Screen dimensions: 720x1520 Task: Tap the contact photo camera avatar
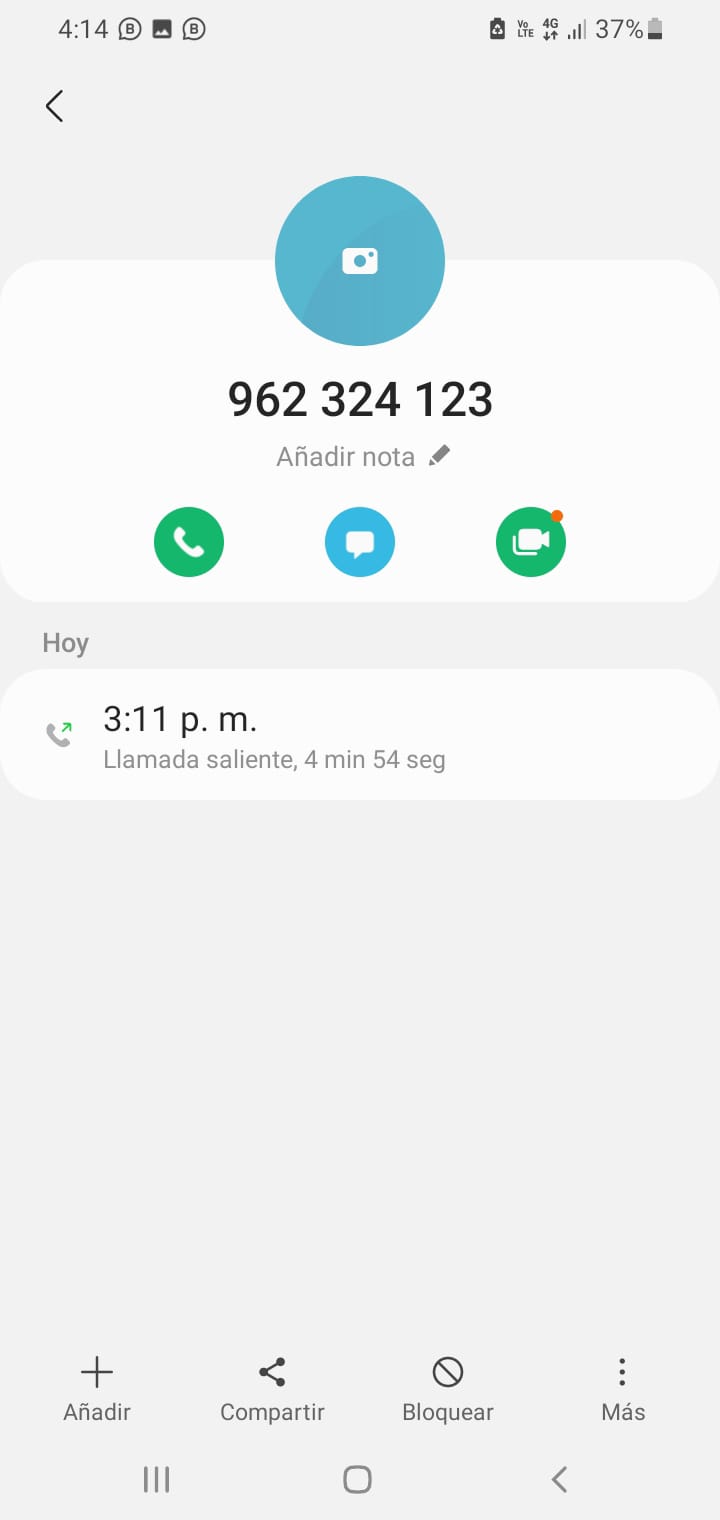(360, 261)
